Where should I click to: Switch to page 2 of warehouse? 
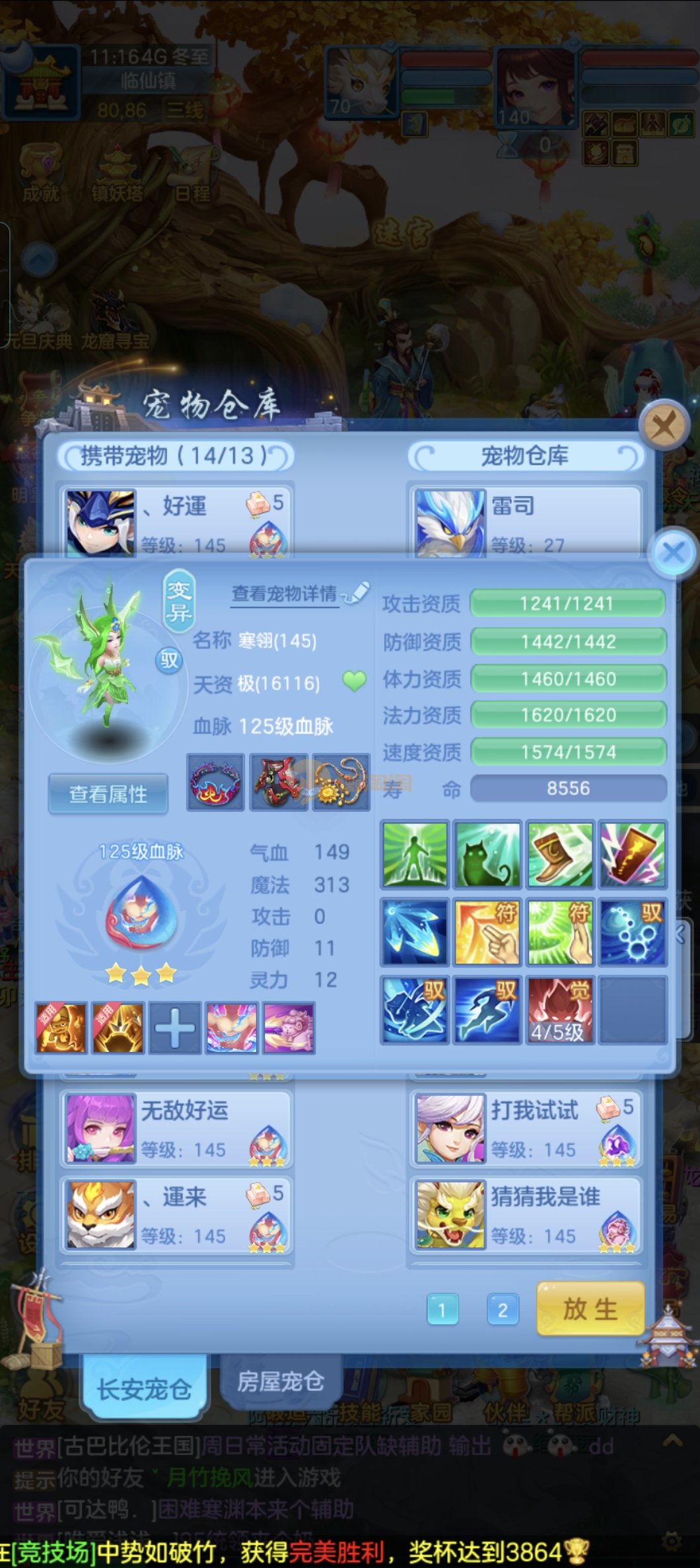coord(503,1310)
